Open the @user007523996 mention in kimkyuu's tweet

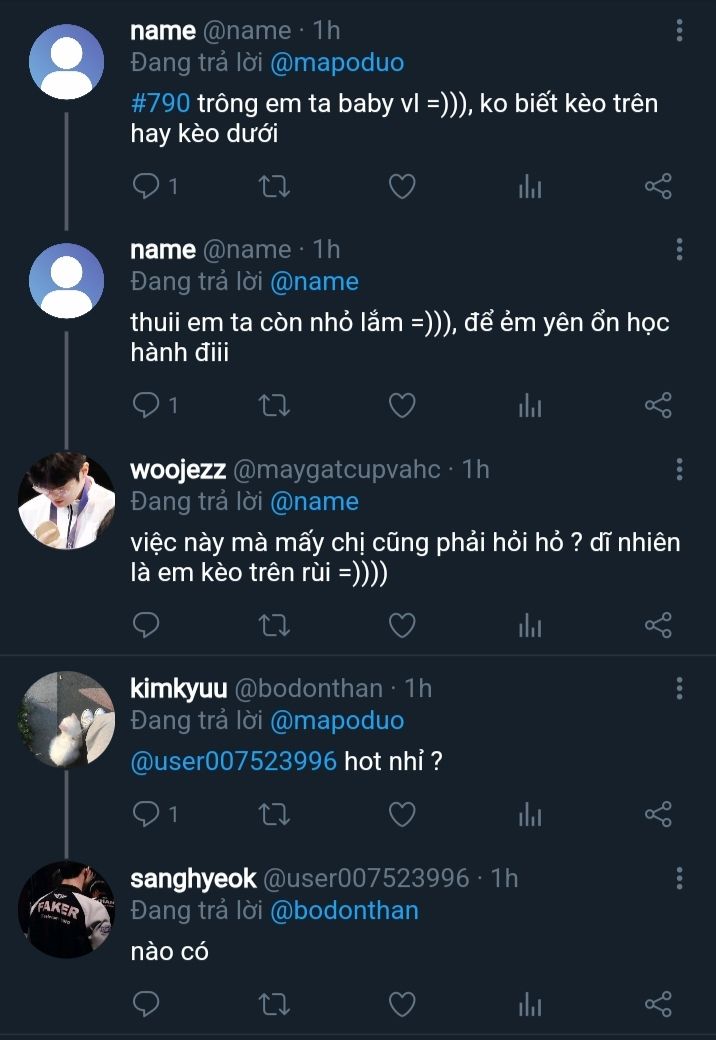(x=233, y=761)
